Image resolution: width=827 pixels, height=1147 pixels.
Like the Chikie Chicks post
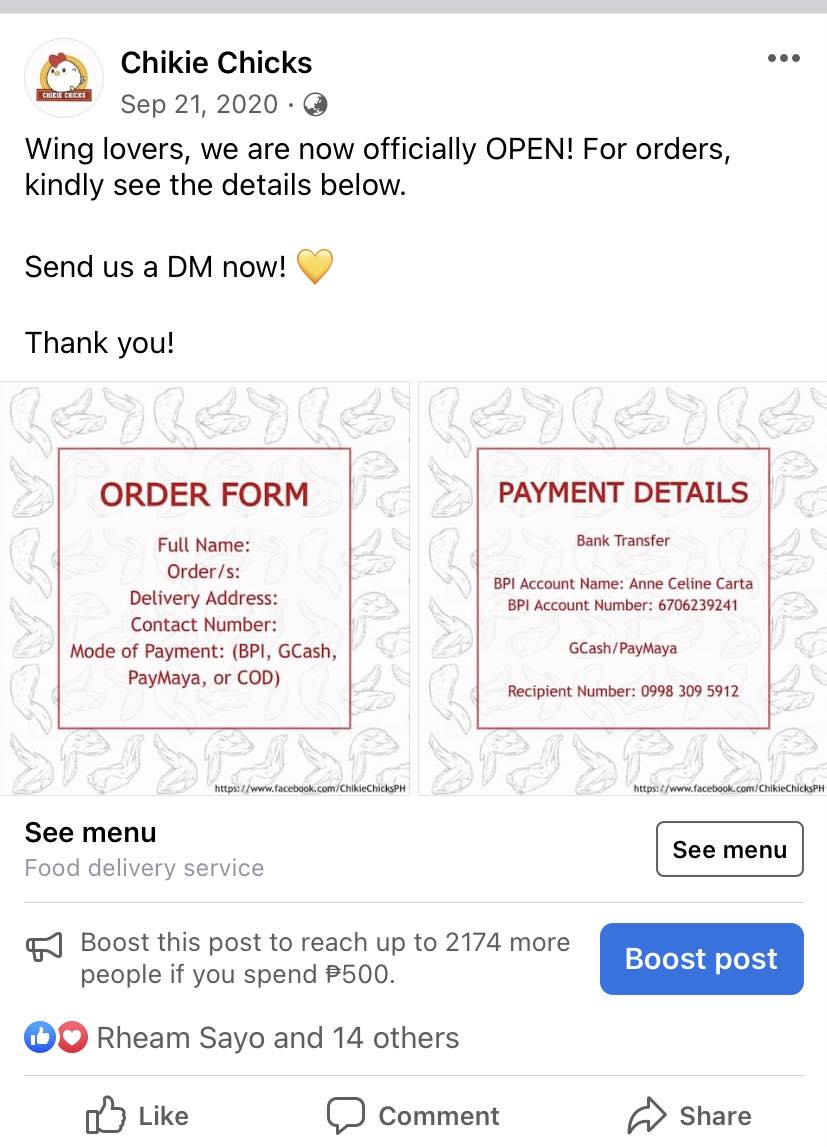[x=138, y=1115]
